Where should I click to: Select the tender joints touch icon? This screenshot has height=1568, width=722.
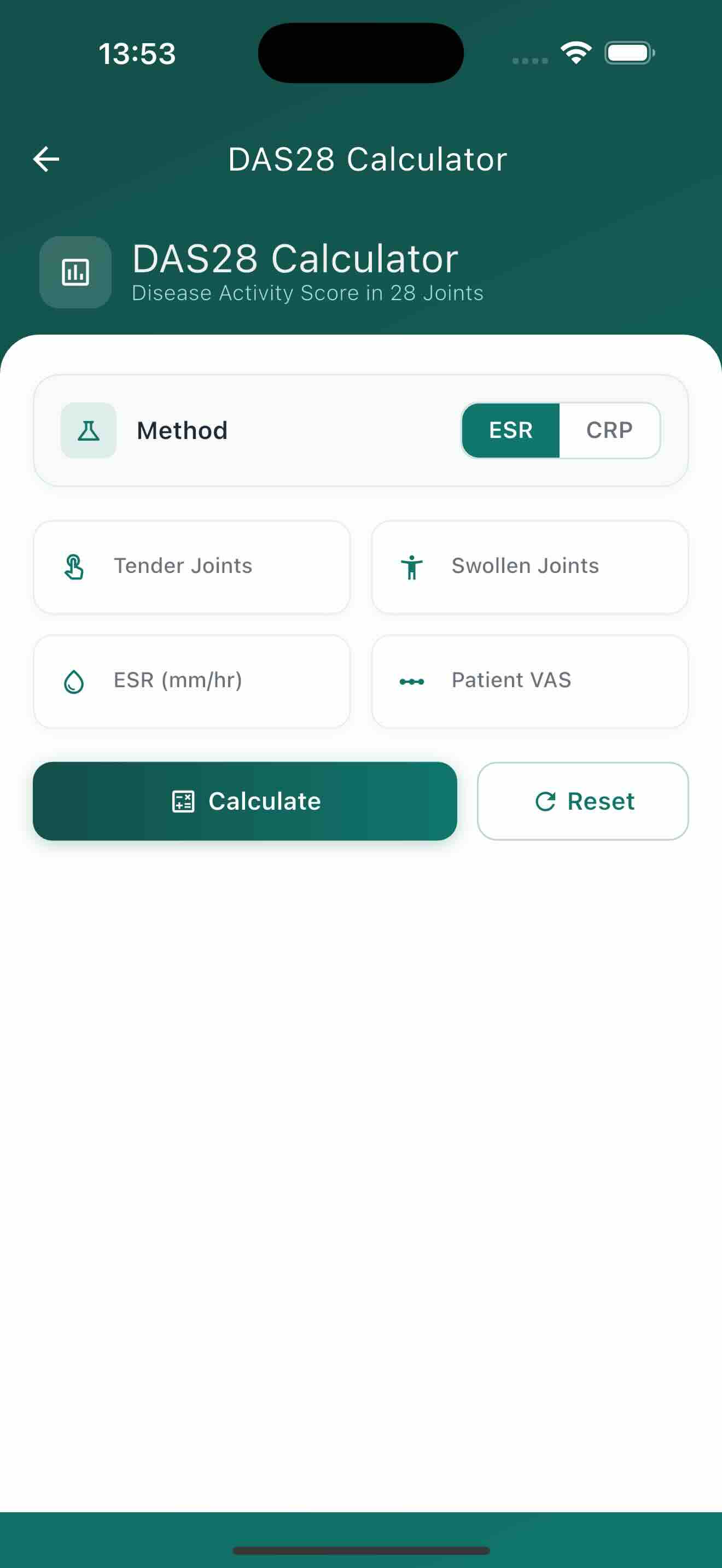click(x=74, y=566)
